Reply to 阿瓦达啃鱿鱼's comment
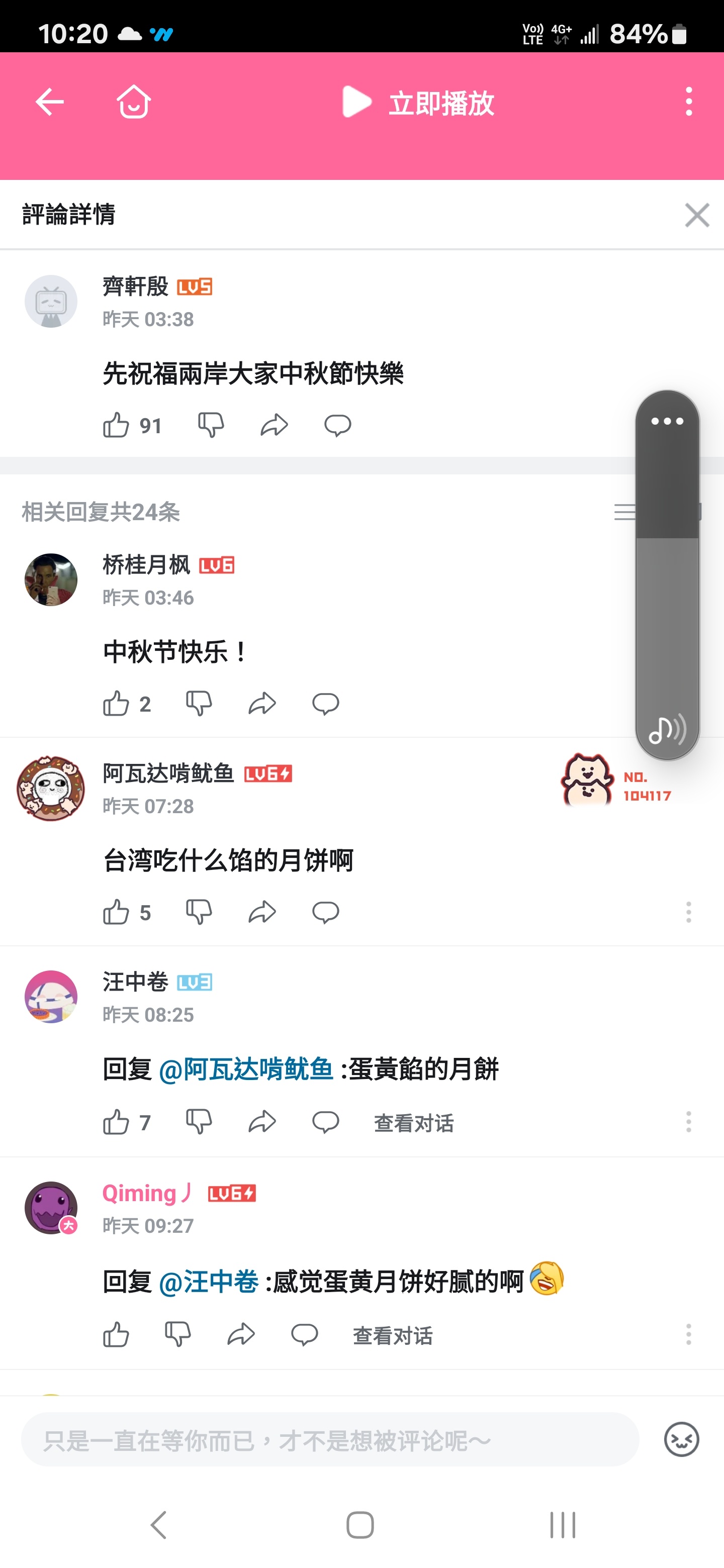The image size is (724, 1568). [x=325, y=913]
